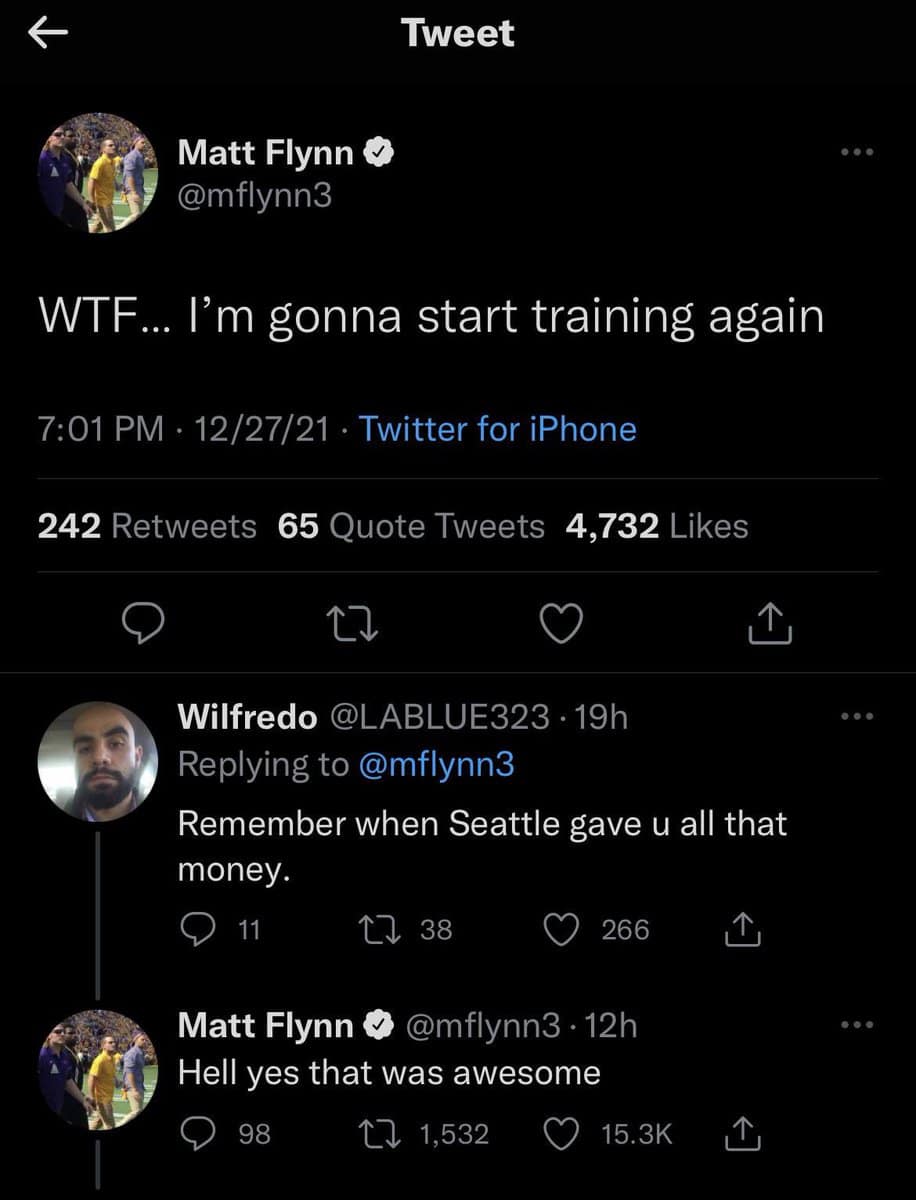
Task: Share Matt Flynn's reply via the share icon
Action: (742, 1134)
